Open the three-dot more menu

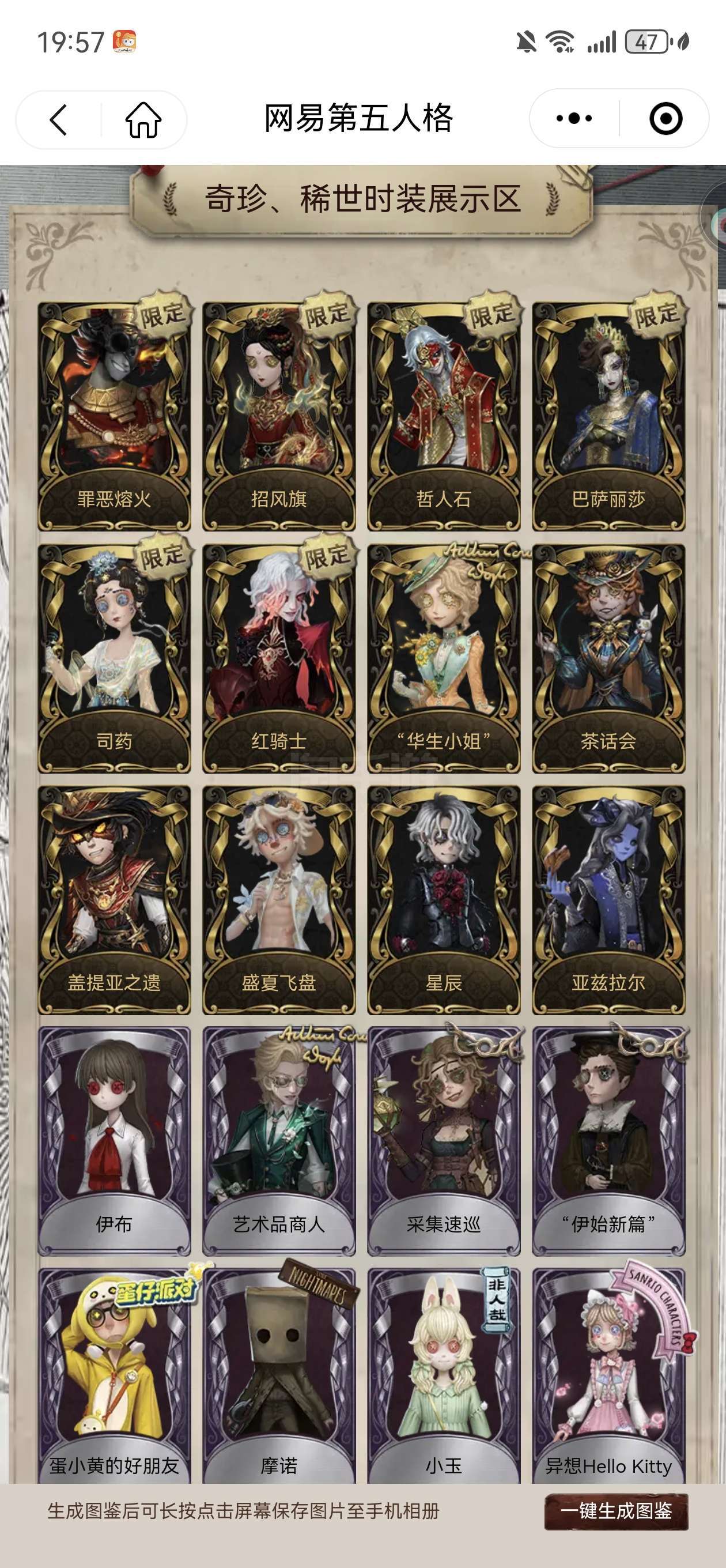pos(574,118)
